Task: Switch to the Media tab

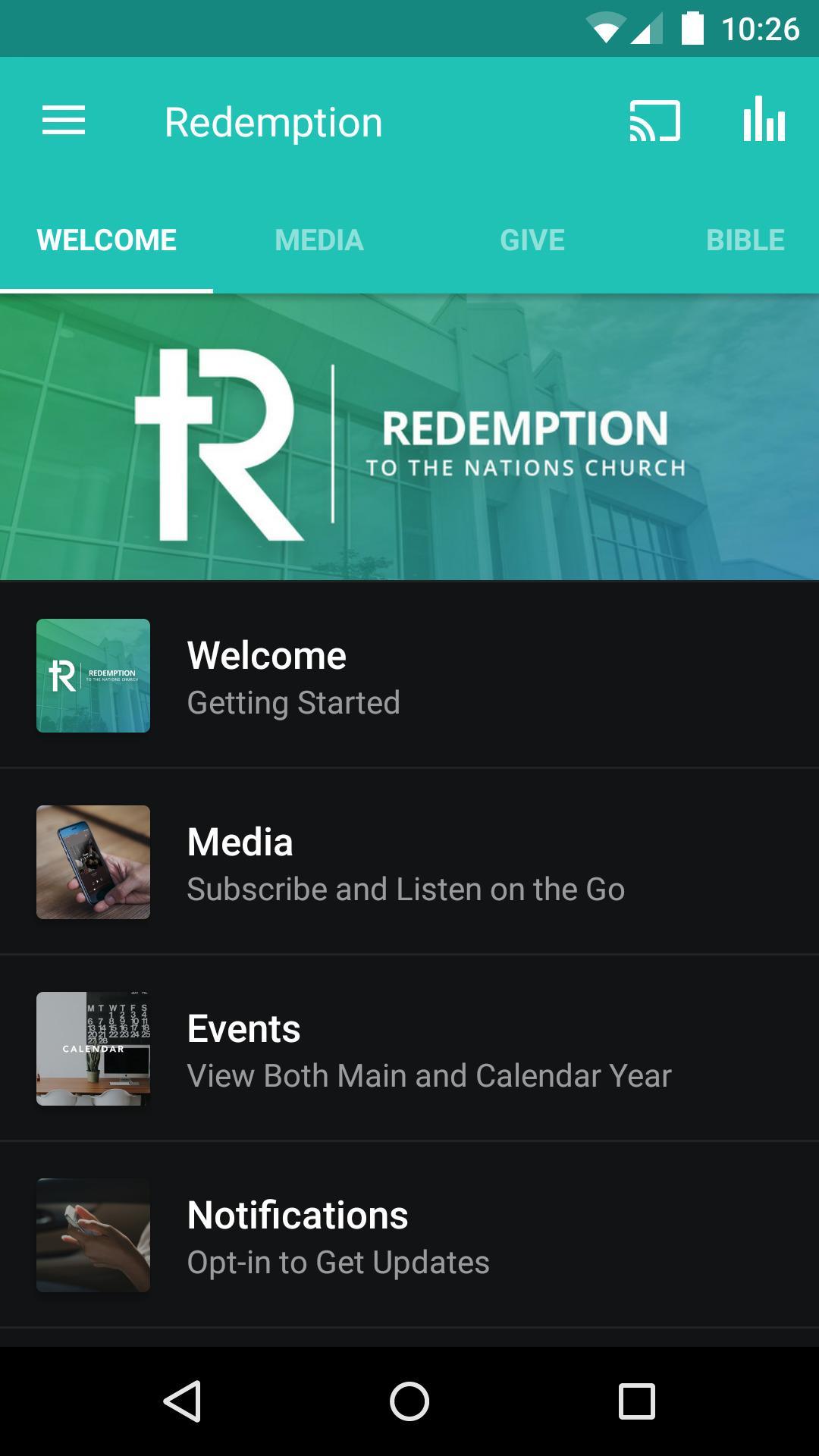Action: coord(319,240)
